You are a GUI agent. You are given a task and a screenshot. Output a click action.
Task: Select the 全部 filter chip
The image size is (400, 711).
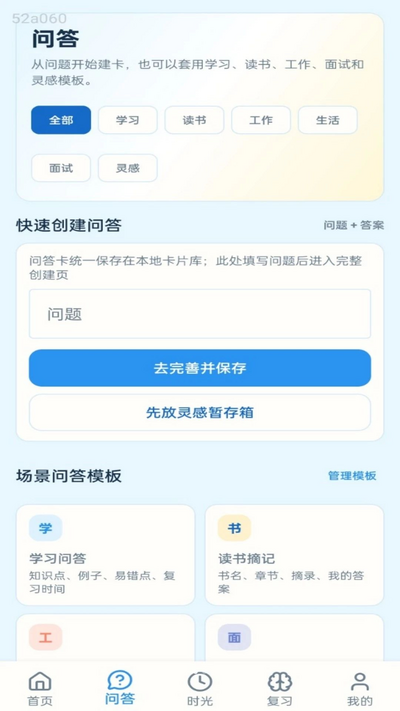coord(61,120)
